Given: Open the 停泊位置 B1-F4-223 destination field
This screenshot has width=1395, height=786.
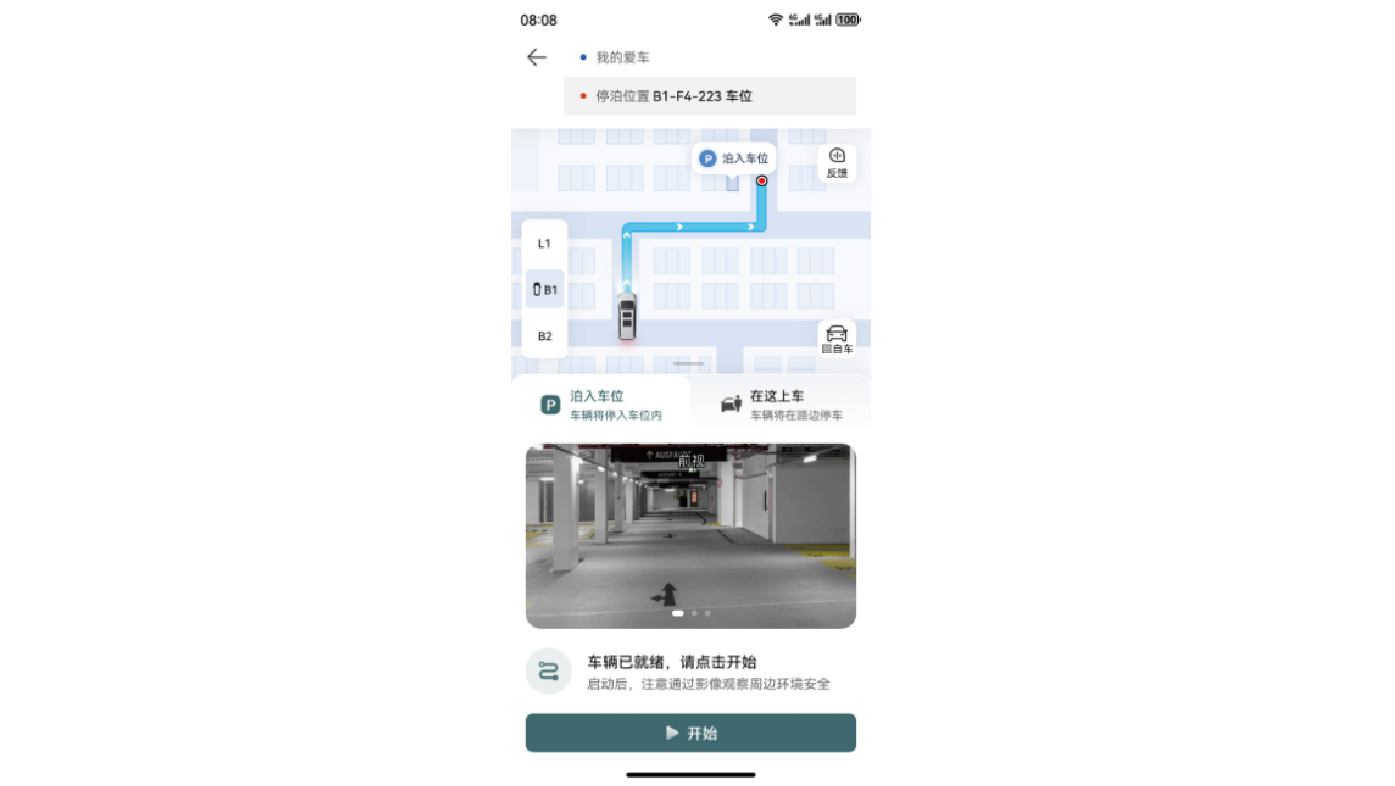Looking at the screenshot, I should coord(709,96).
